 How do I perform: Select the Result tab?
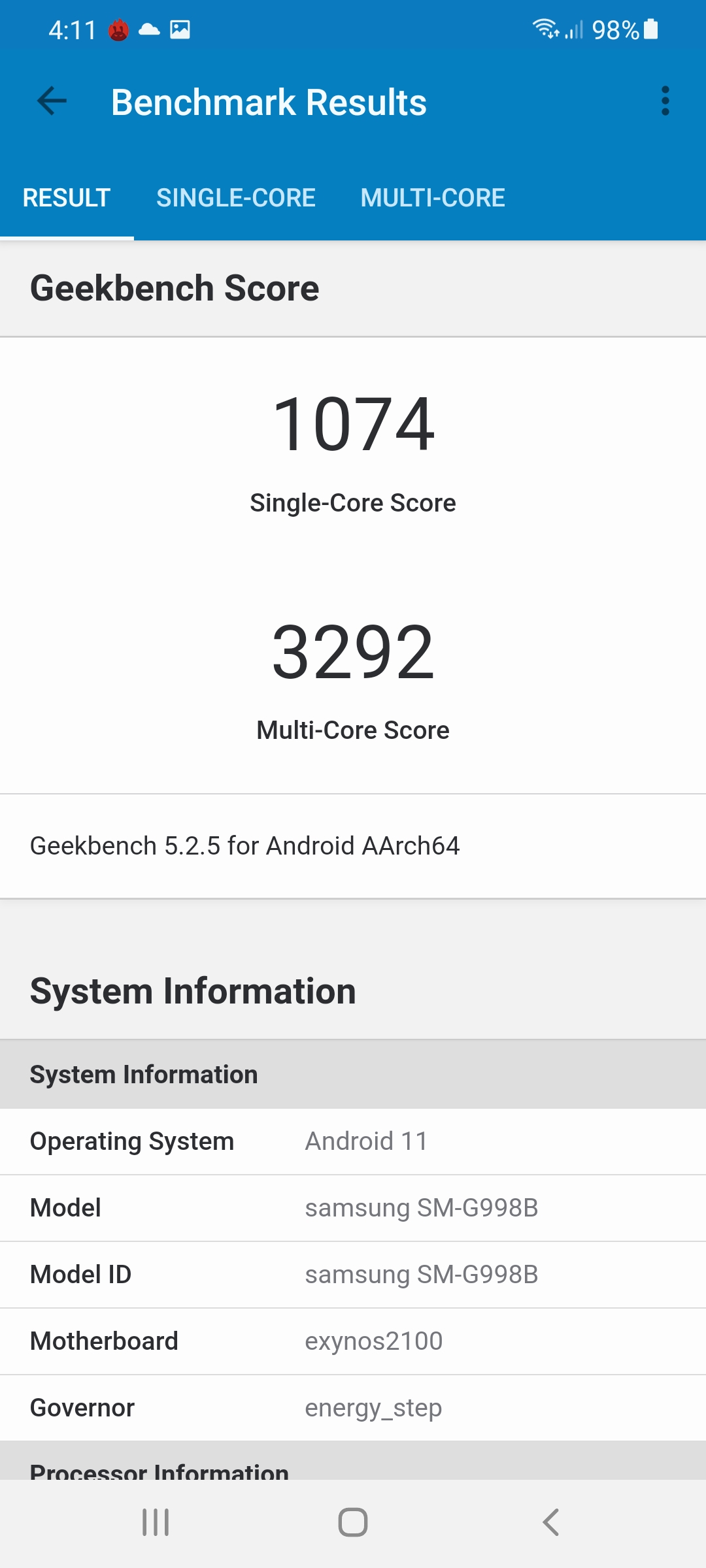[66, 198]
